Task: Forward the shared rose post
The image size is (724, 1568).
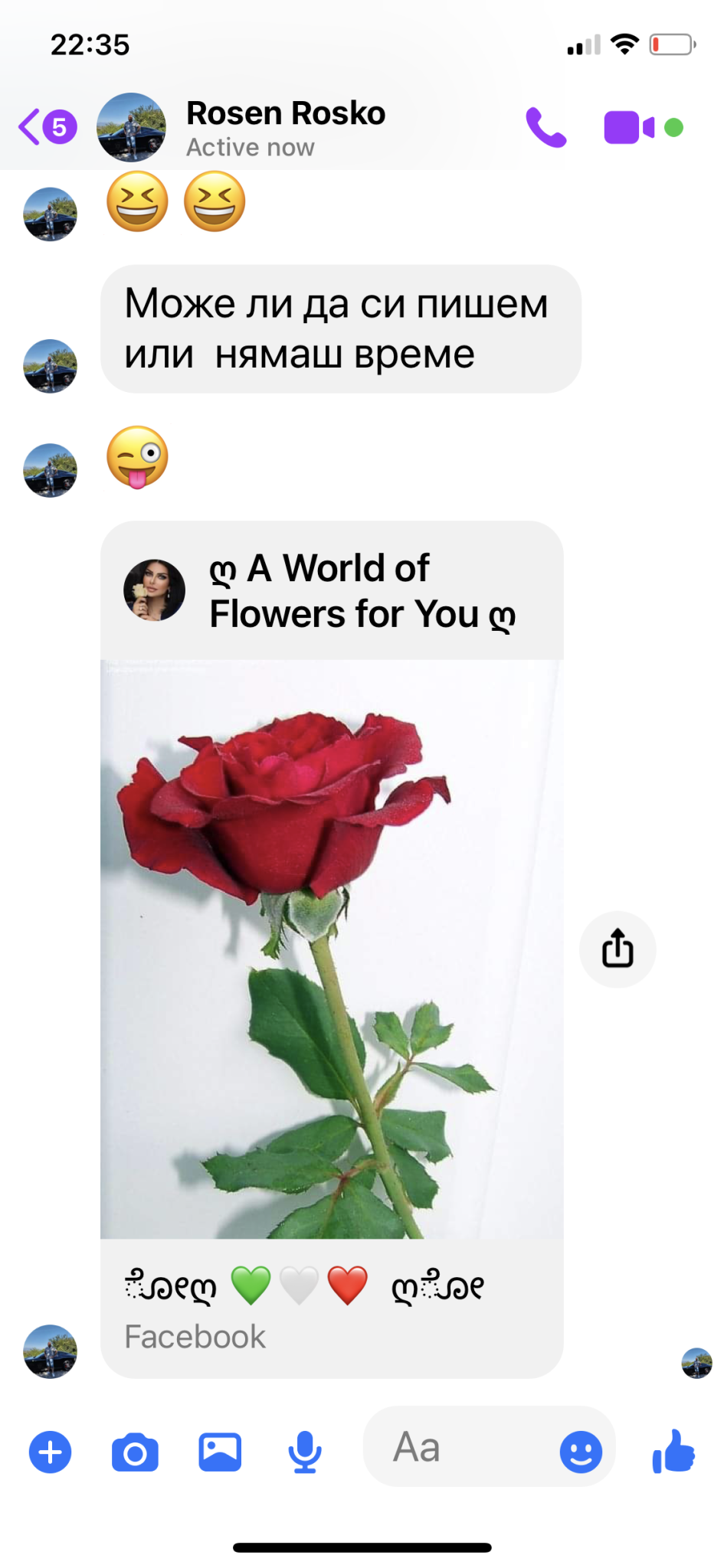Action: (x=617, y=949)
